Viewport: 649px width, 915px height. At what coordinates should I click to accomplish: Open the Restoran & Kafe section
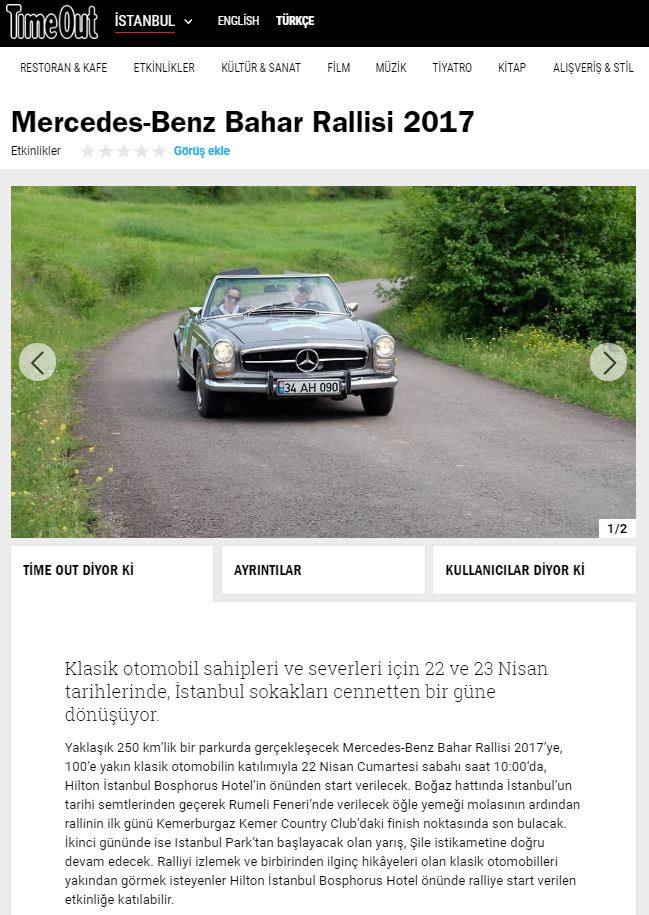[x=64, y=68]
